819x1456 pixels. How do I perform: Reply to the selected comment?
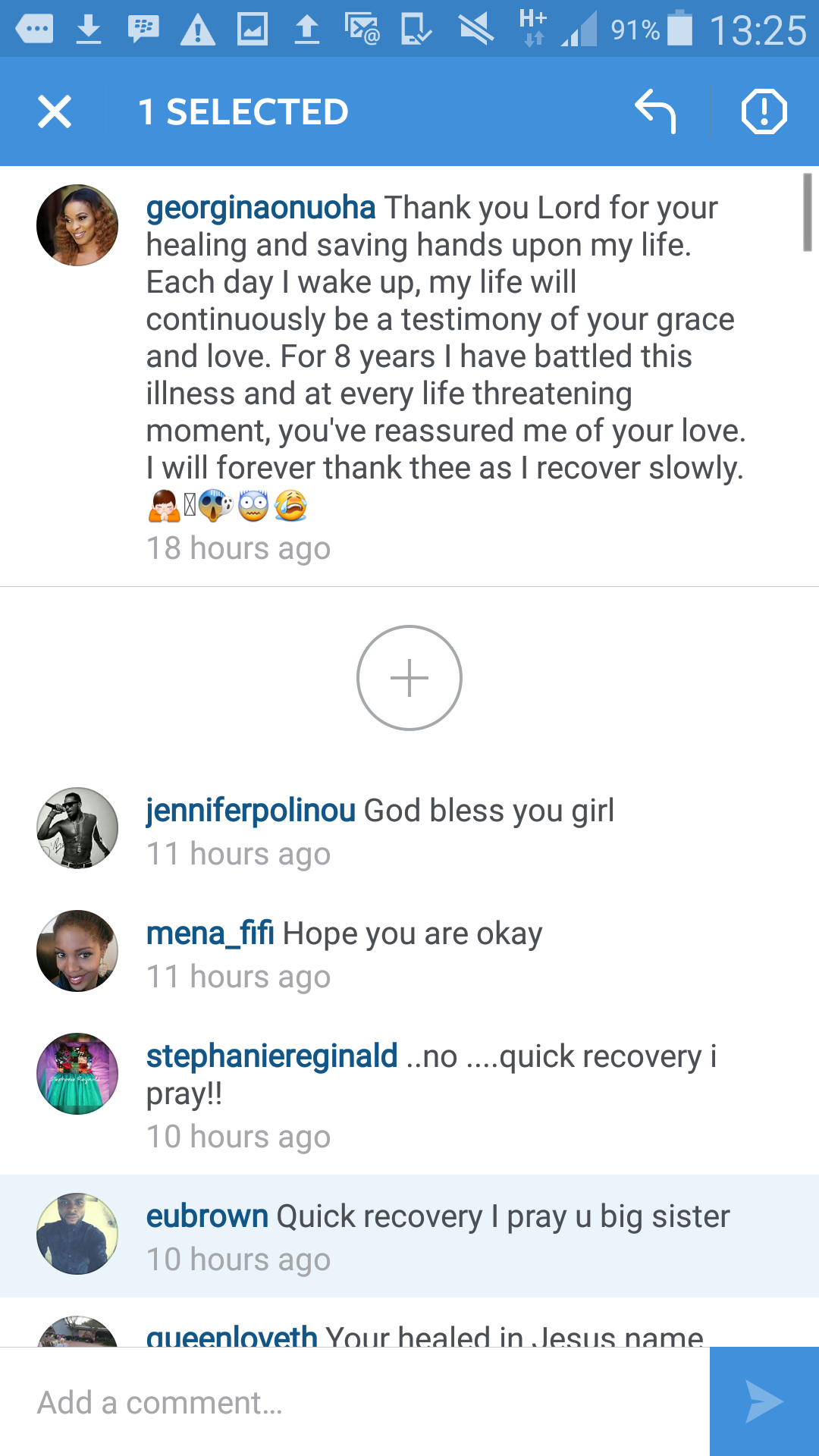655,112
